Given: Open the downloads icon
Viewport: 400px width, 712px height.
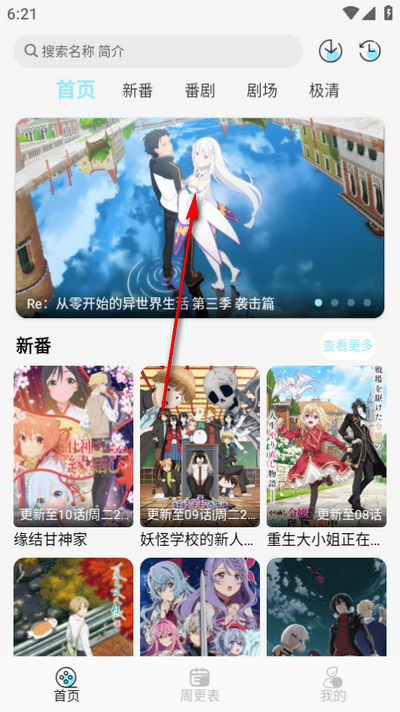Looking at the screenshot, I should (x=330, y=50).
